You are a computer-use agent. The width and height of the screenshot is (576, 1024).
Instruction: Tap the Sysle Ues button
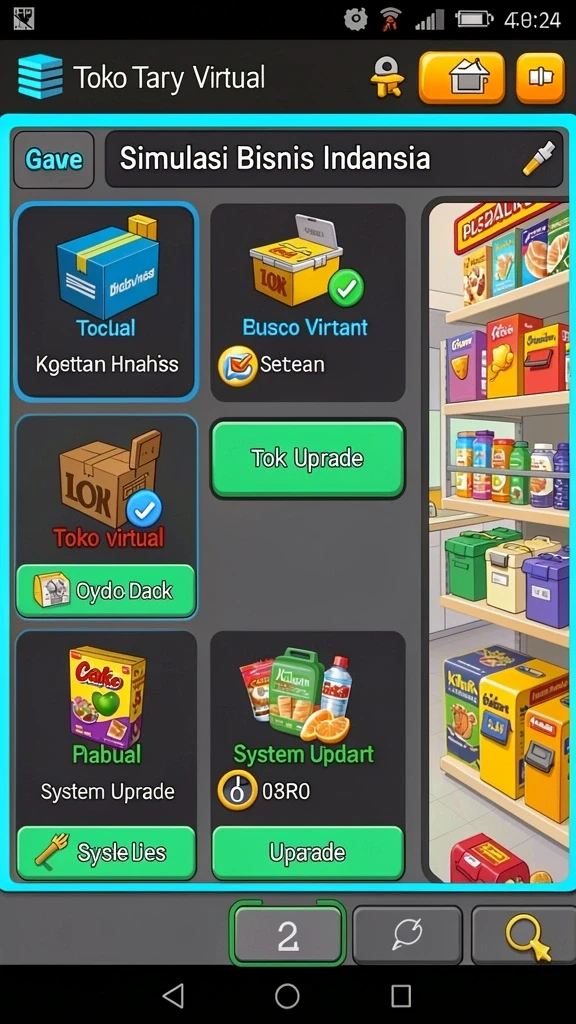pos(106,852)
